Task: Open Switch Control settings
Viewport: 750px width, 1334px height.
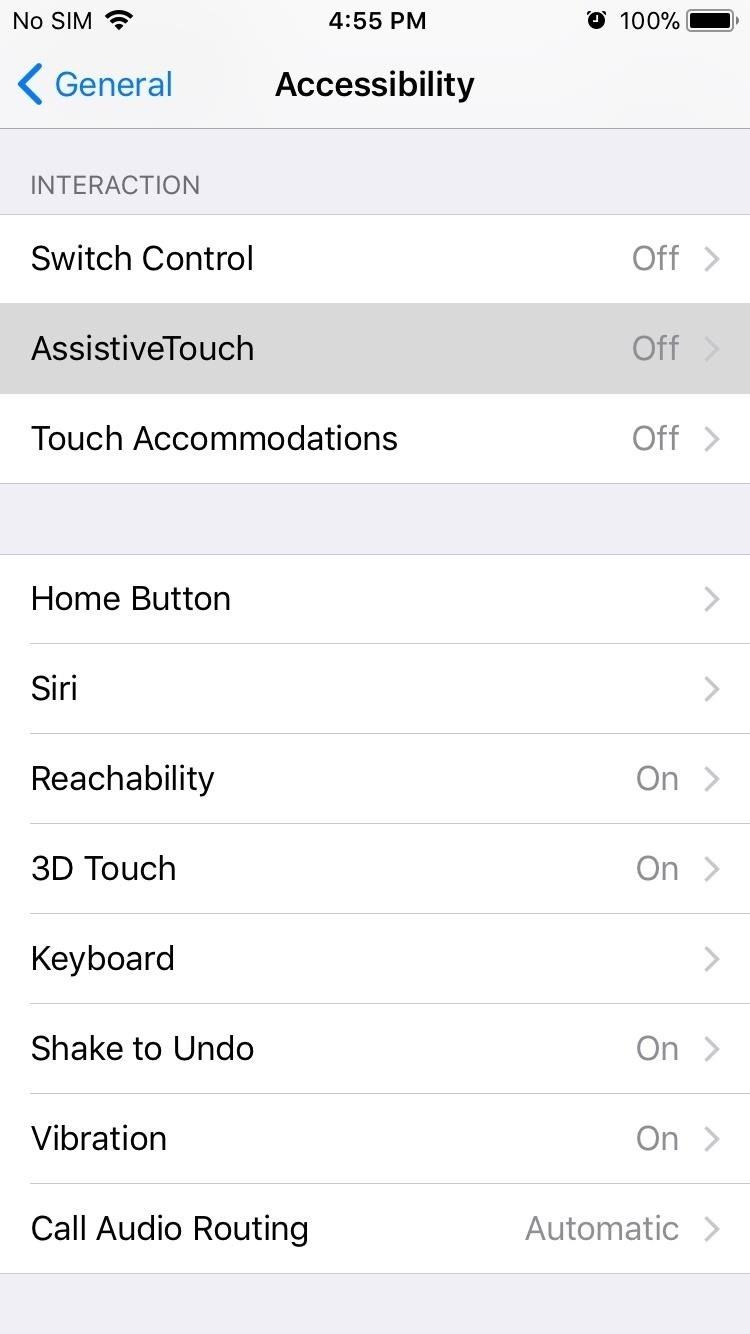Action: tap(375, 258)
